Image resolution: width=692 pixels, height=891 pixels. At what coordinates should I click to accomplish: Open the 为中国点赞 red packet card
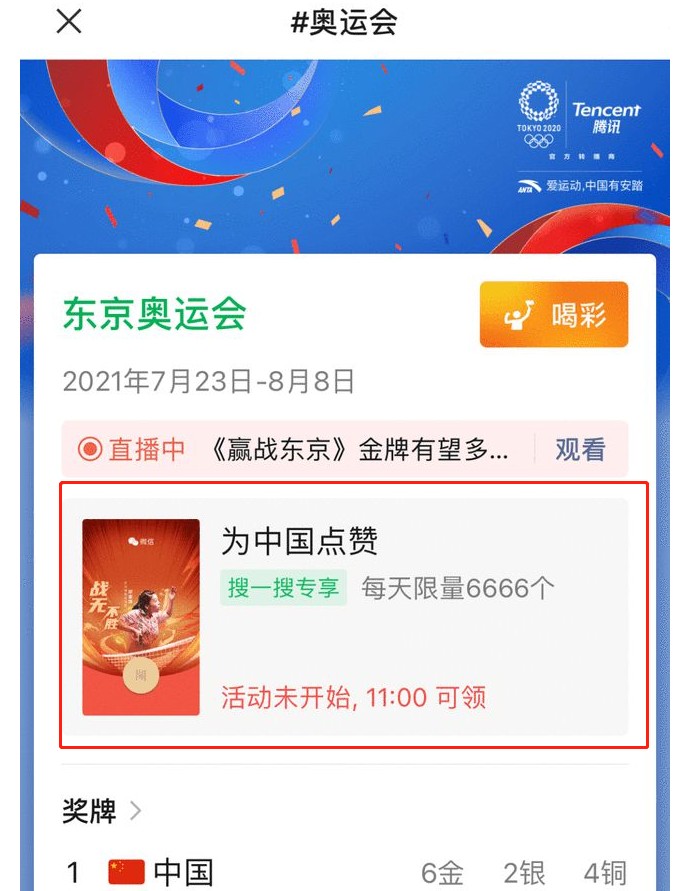[x=354, y=616]
